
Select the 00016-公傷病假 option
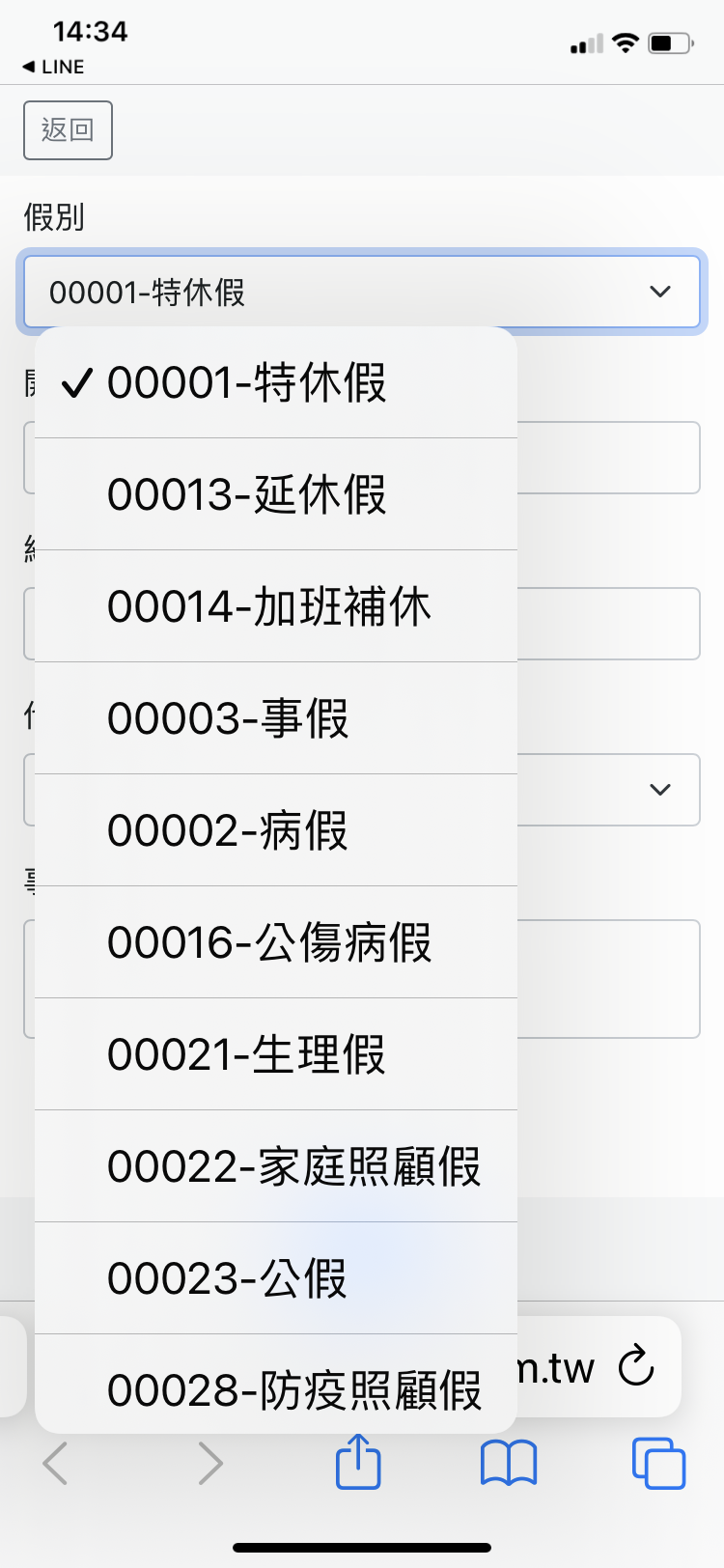tap(269, 942)
